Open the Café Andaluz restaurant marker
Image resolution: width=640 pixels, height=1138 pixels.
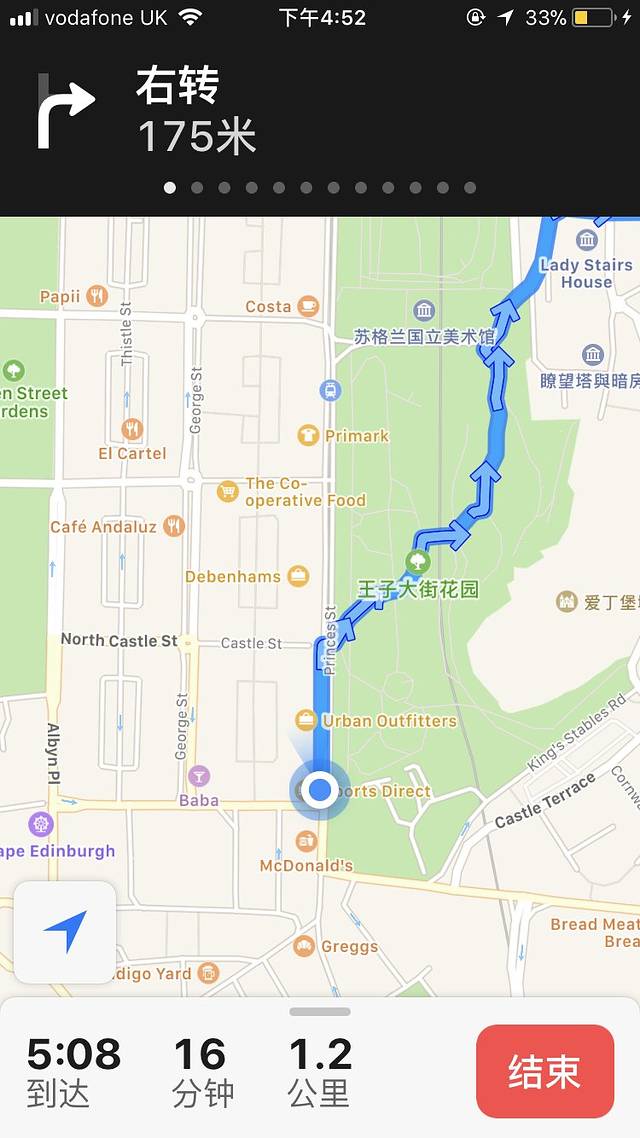pyautogui.click(x=174, y=526)
